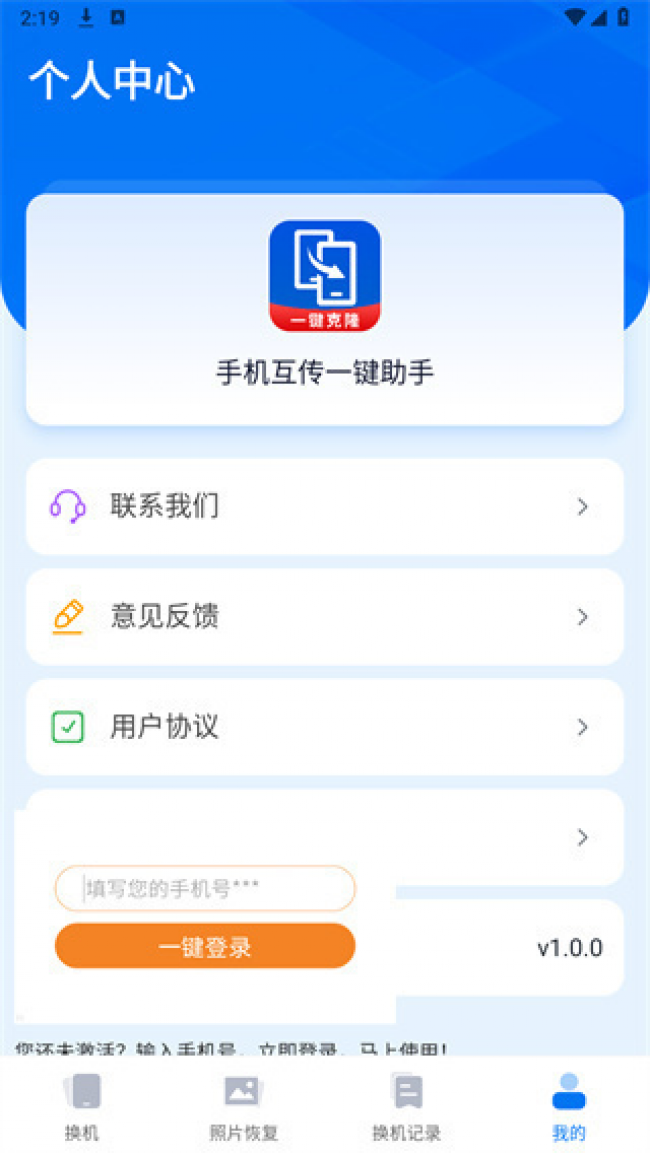The height and width of the screenshot is (1153, 650).
Task: Tap the orange 一键登录 button
Action: coord(205,946)
